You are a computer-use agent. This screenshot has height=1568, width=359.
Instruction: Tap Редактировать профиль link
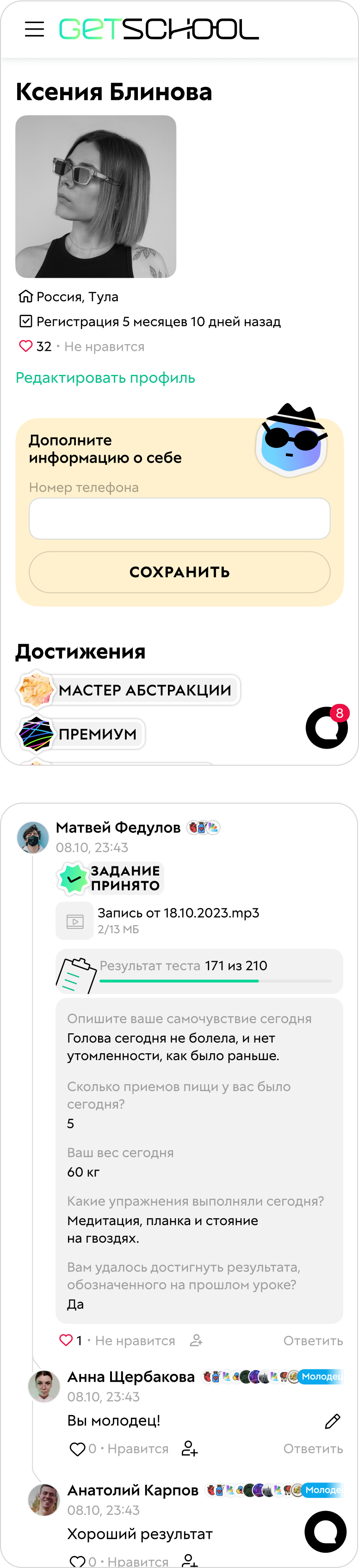105,378
